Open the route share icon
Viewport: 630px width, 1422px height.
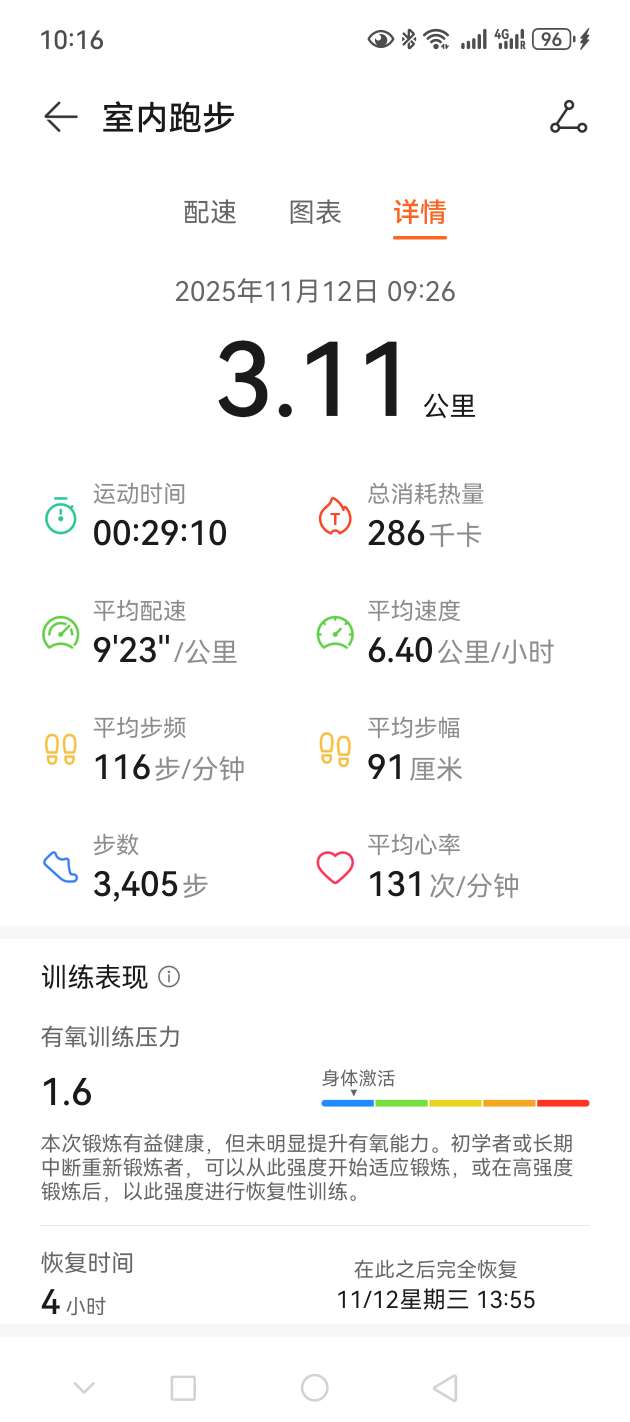[568, 118]
